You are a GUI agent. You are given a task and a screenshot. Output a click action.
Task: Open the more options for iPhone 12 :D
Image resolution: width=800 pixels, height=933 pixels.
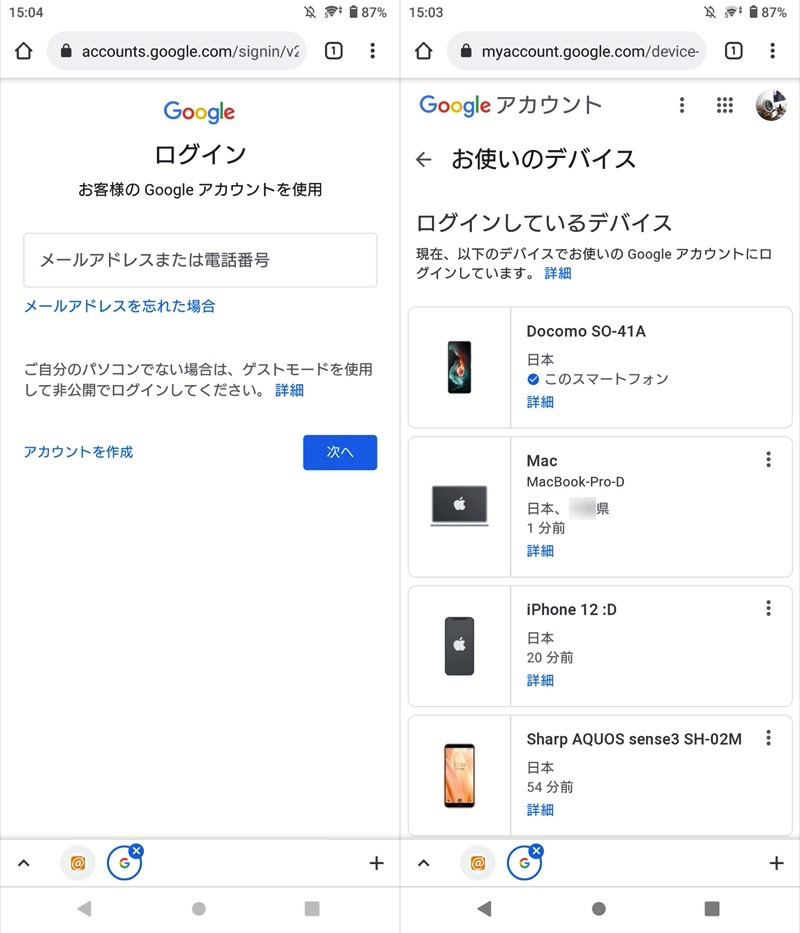[x=768, y=608]
